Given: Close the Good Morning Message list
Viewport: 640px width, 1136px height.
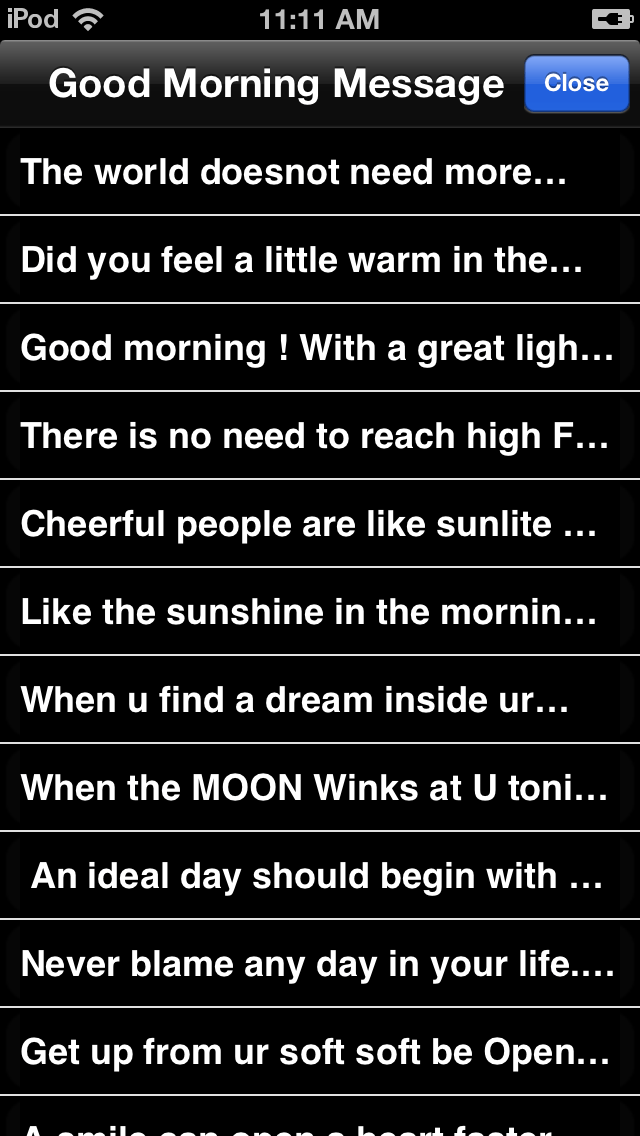Looking at the screenshot, I should pyautogui.click(x=576, y=83).
